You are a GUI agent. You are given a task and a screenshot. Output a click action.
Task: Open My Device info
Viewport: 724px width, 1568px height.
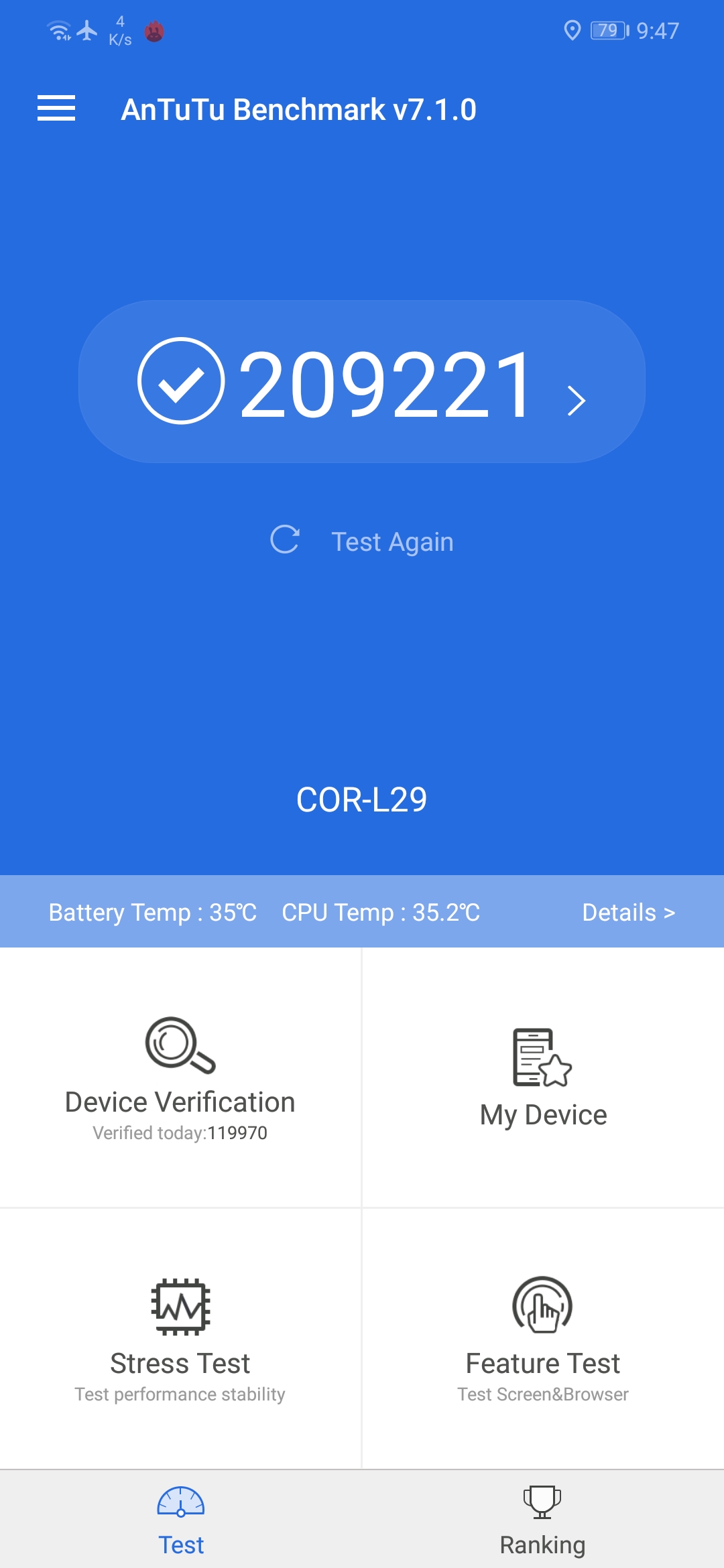[543, 1079]
